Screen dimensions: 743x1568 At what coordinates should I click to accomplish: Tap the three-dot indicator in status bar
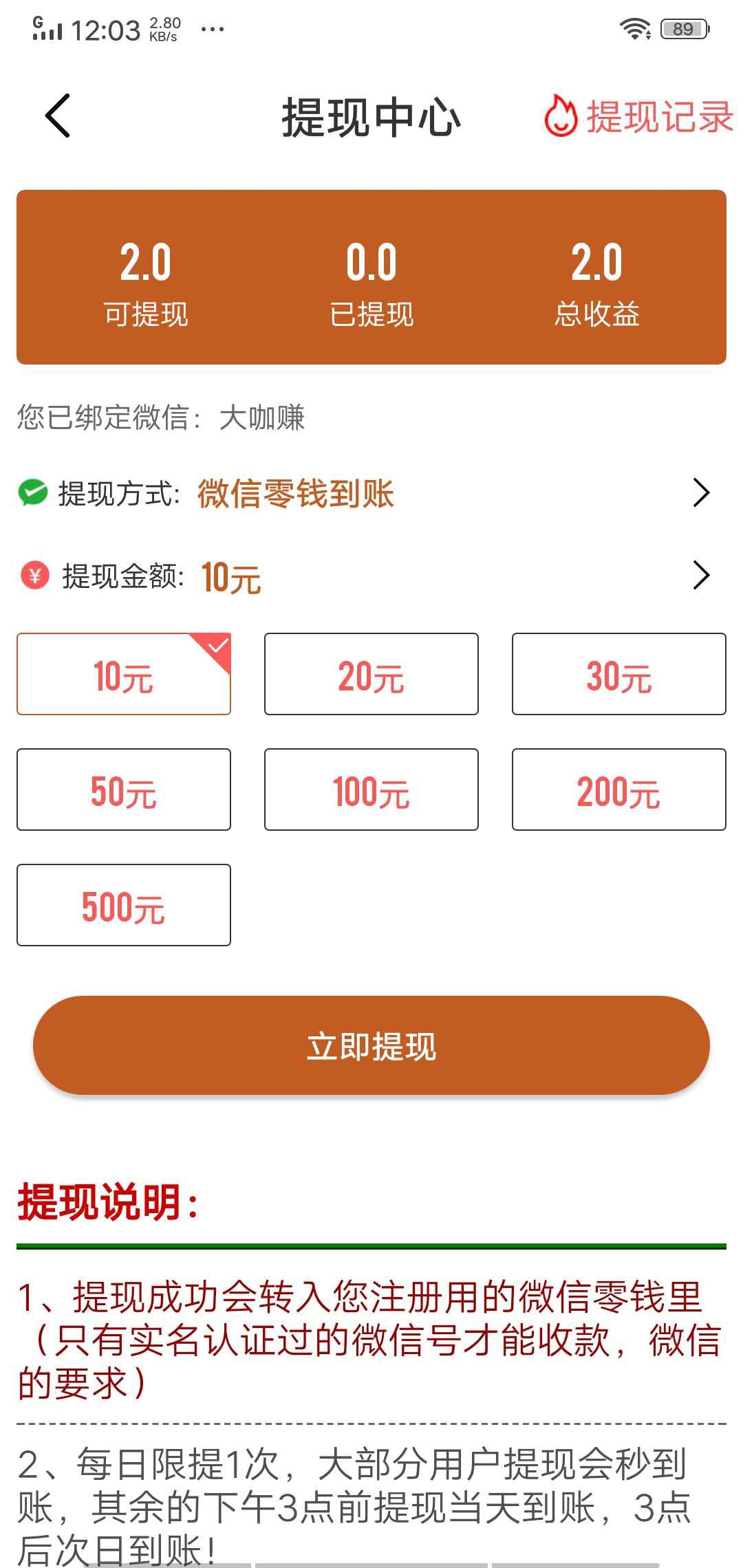(x=210, y=29)
